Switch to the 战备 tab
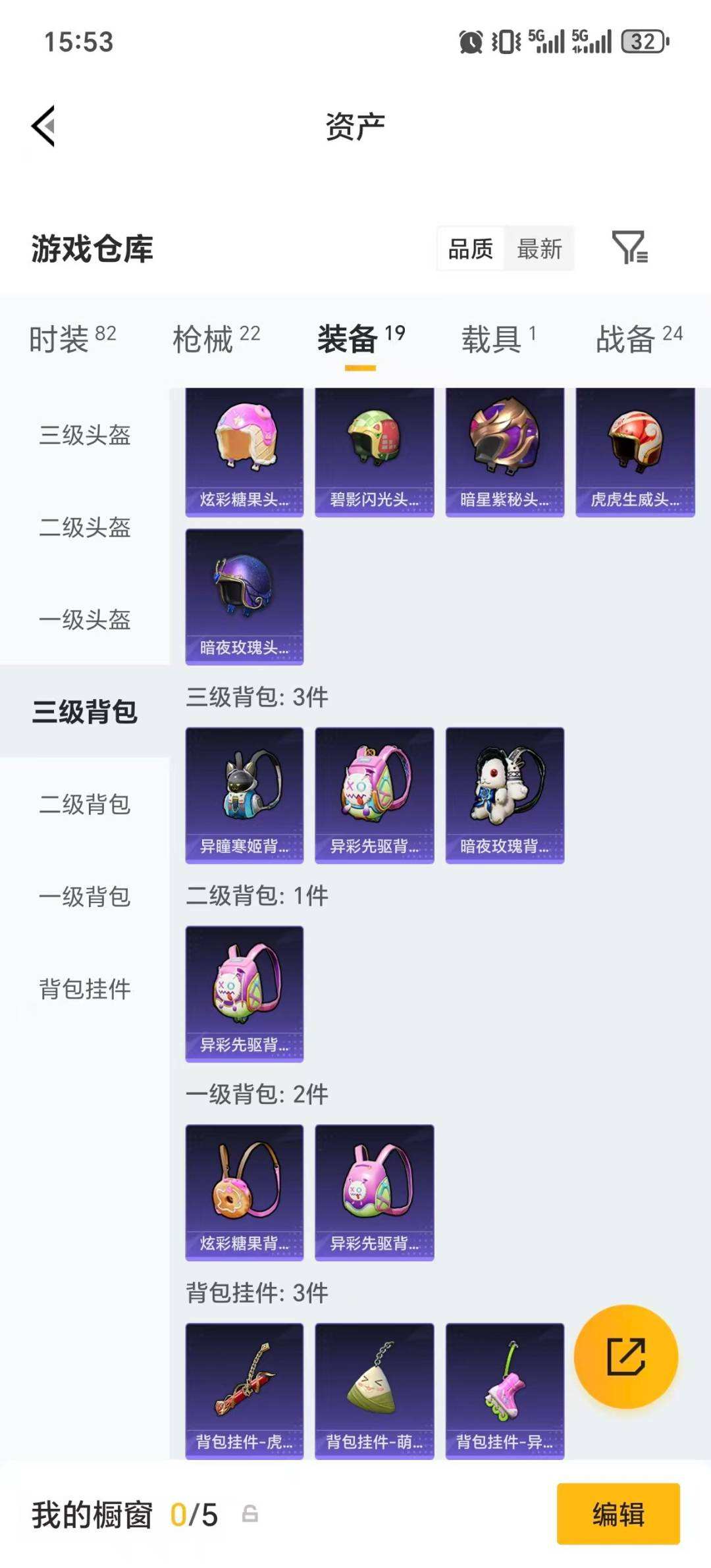Screen dimensions: 711x1568 [639, 338]
